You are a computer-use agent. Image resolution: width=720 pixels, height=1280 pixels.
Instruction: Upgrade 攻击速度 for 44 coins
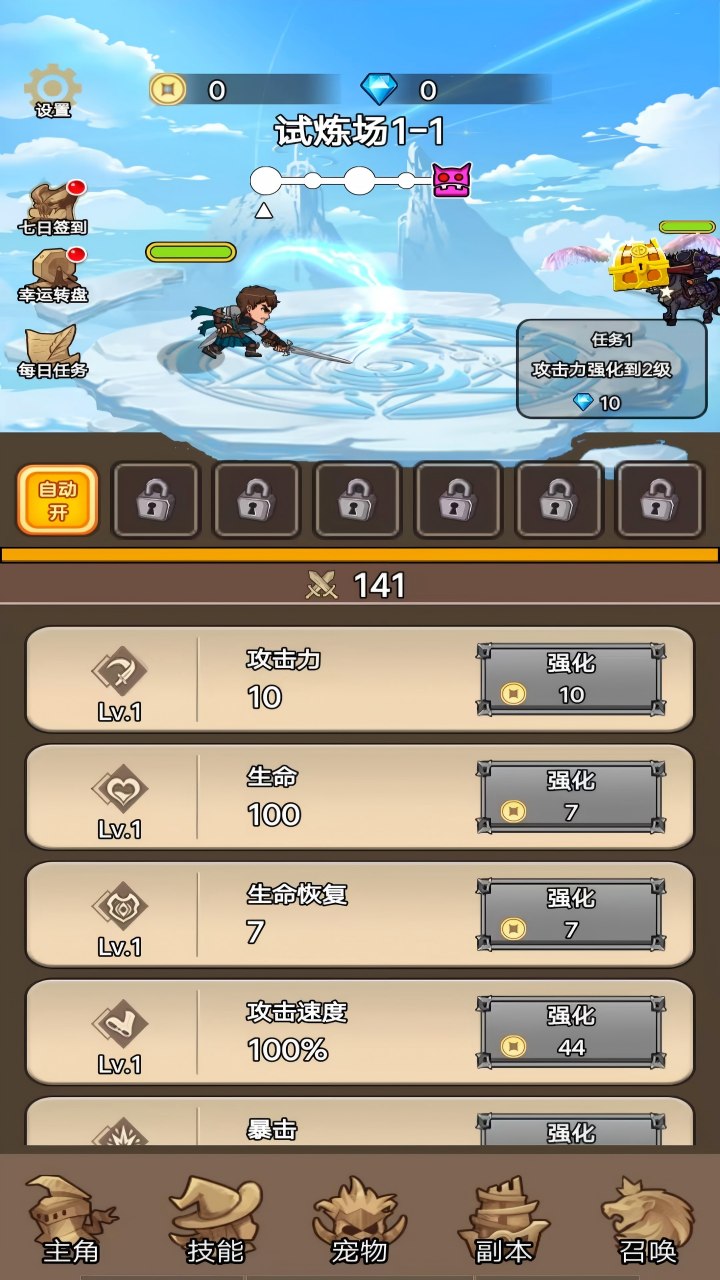(x=570, y=1031)
